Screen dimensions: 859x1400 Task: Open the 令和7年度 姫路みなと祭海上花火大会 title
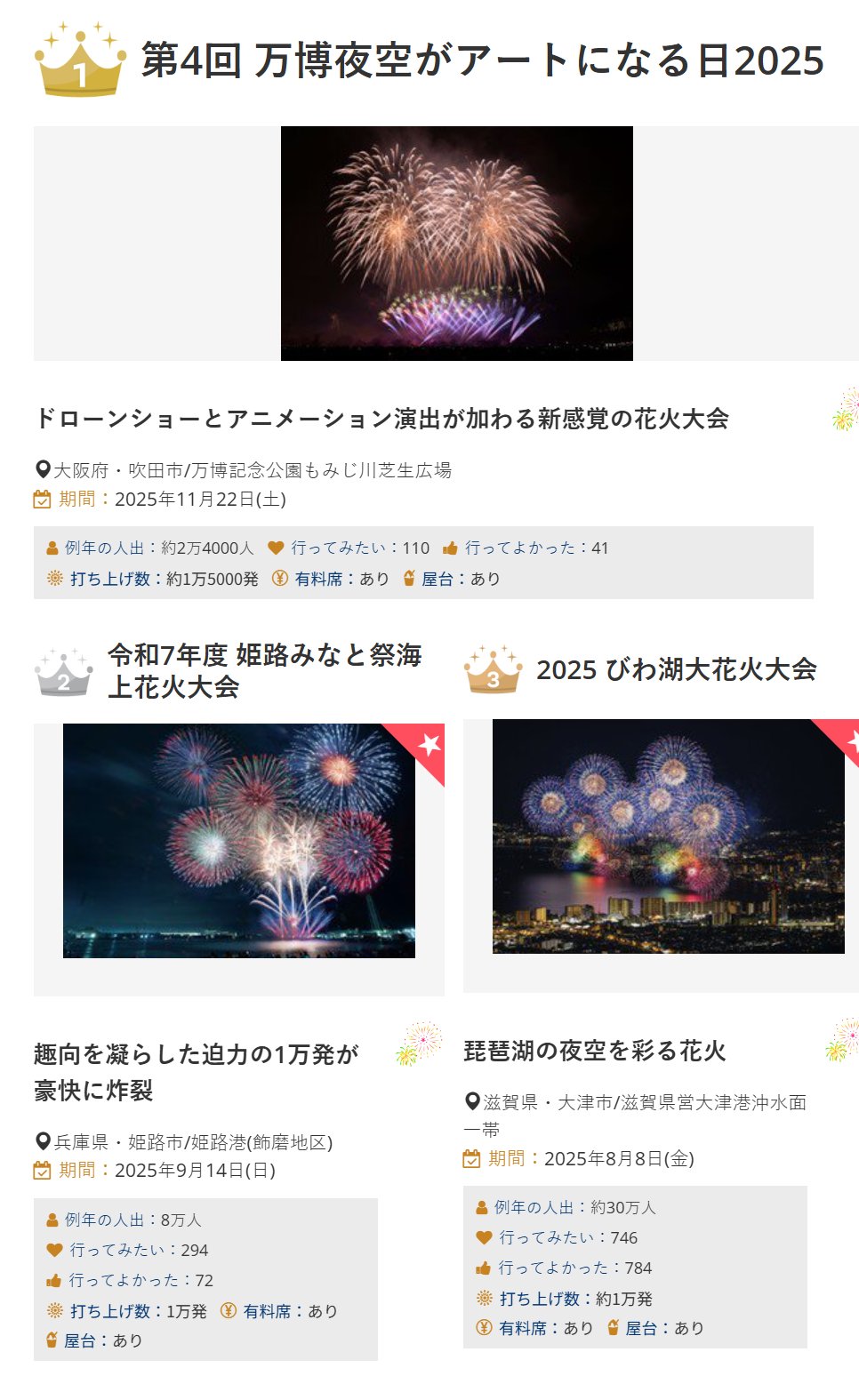point(264,670)
